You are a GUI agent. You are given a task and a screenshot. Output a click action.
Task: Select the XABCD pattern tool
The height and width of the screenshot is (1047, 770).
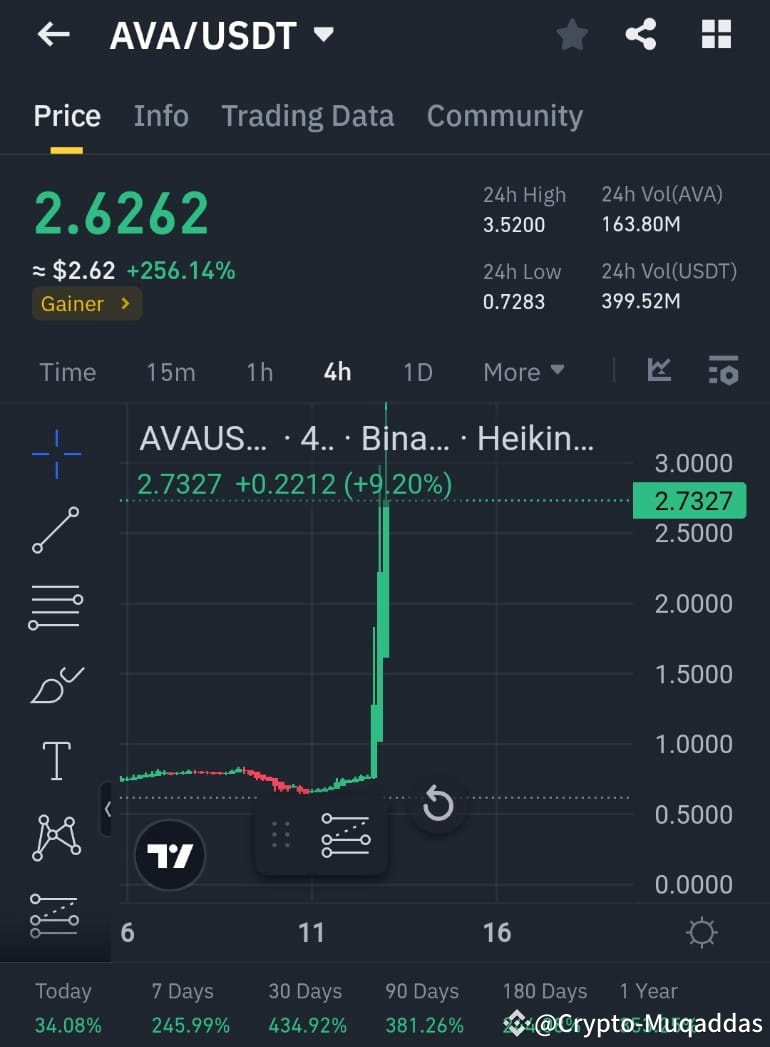pos(56,838)
